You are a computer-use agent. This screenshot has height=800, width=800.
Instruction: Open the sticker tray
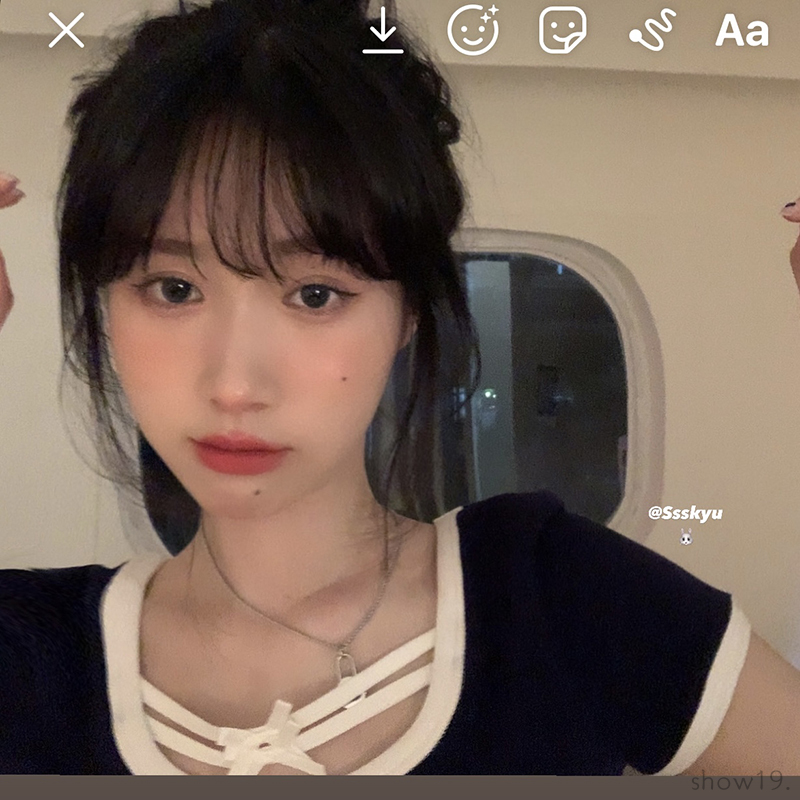(x=563, y=31)
